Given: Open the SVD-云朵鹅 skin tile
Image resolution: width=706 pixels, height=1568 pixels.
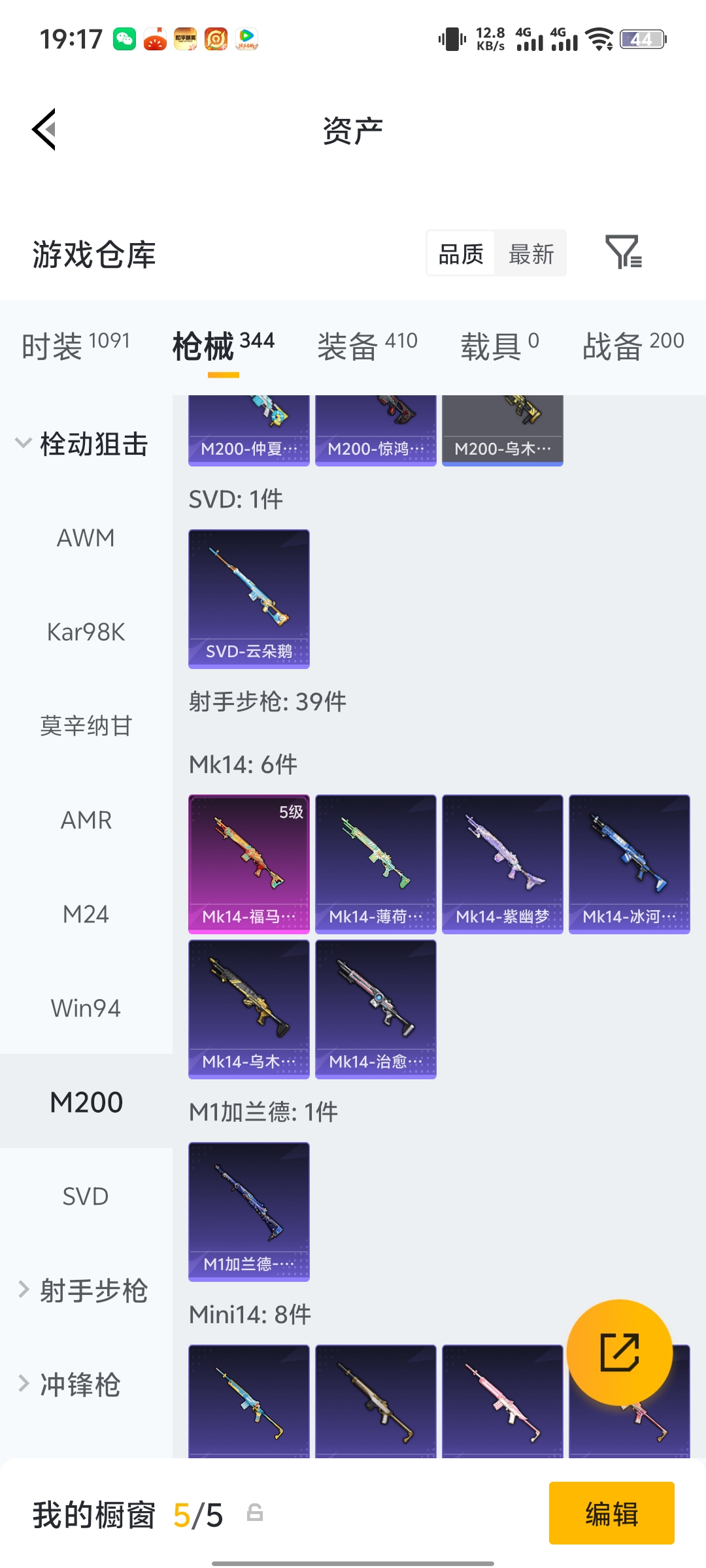Looking at the screenshot, I should point(248,598).
